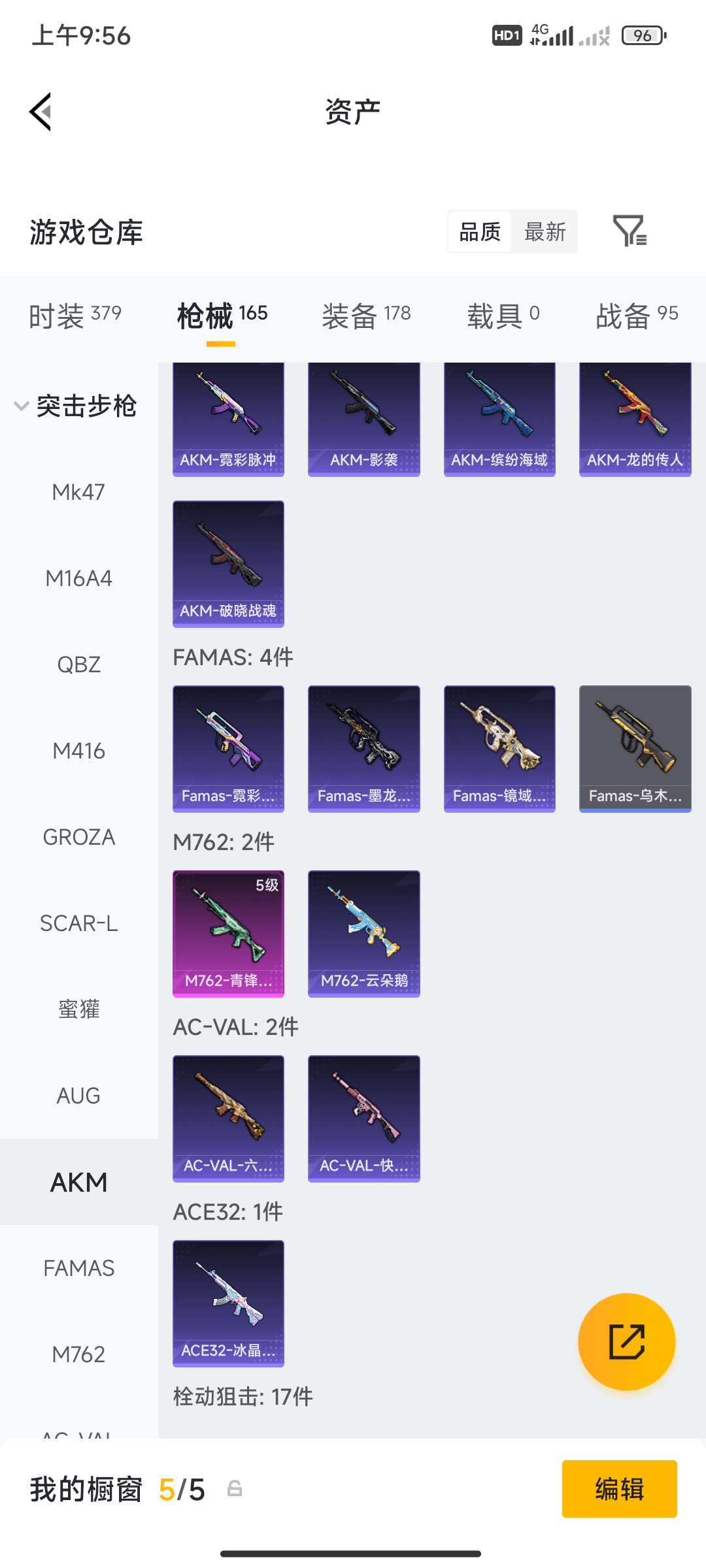Switch to the 战备 tab
Image resolution: width=706 pixels, height=1568 pixels.
point(637,316)
